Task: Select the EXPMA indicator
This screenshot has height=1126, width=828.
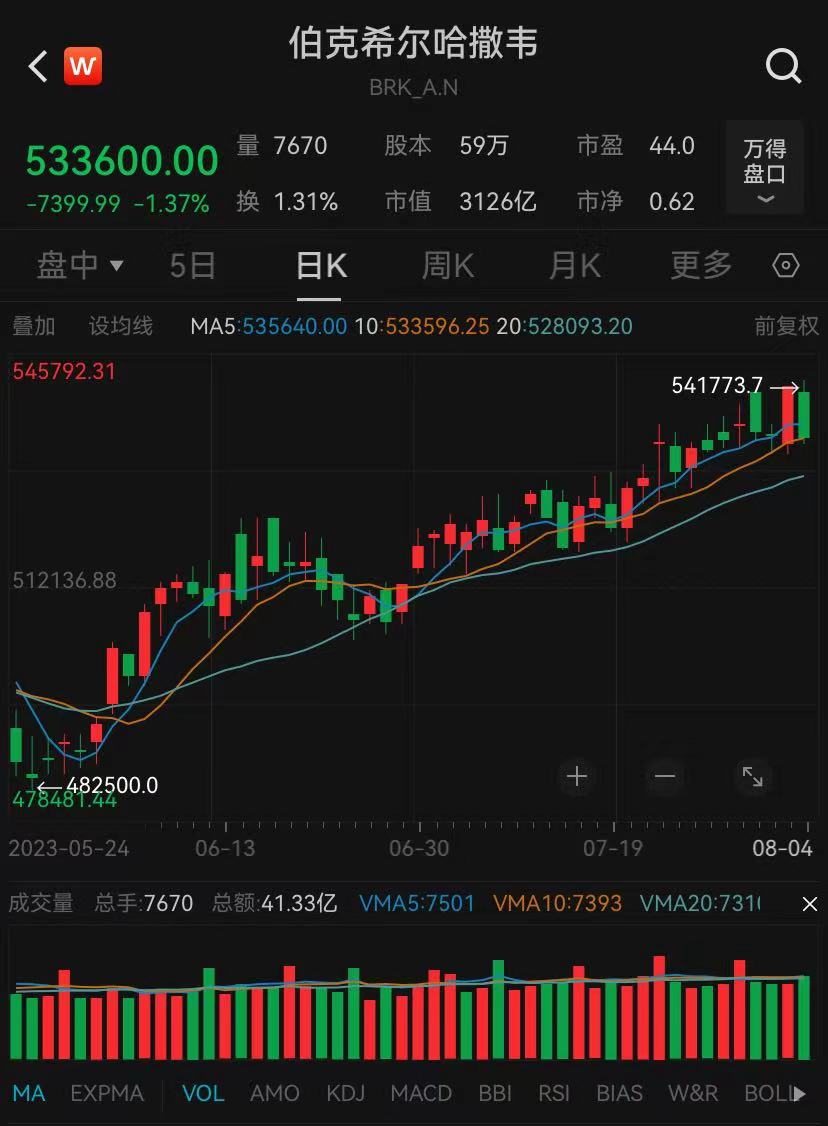Action: [107, 1093]
